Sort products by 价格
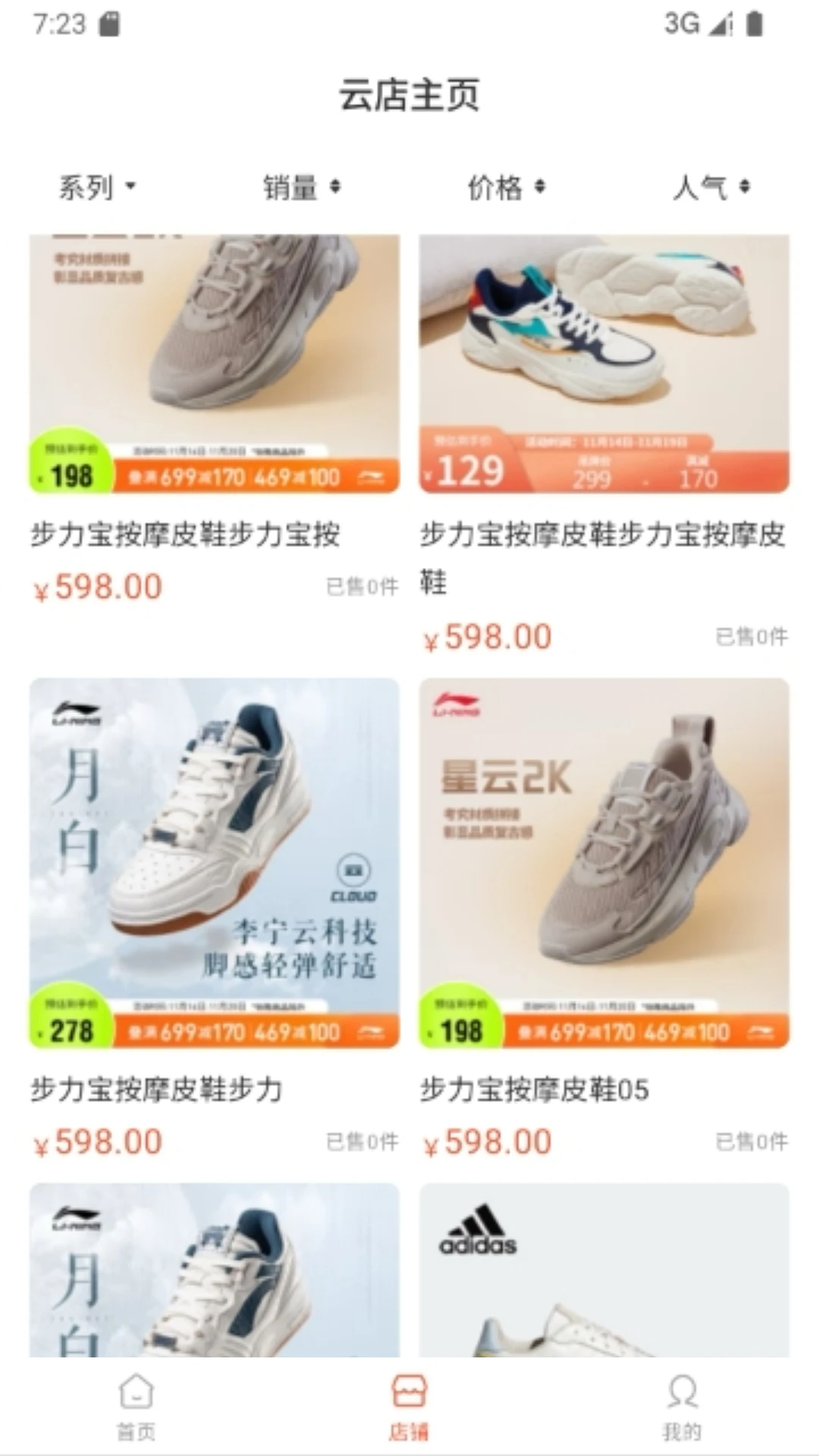 [x=506, y=187]
